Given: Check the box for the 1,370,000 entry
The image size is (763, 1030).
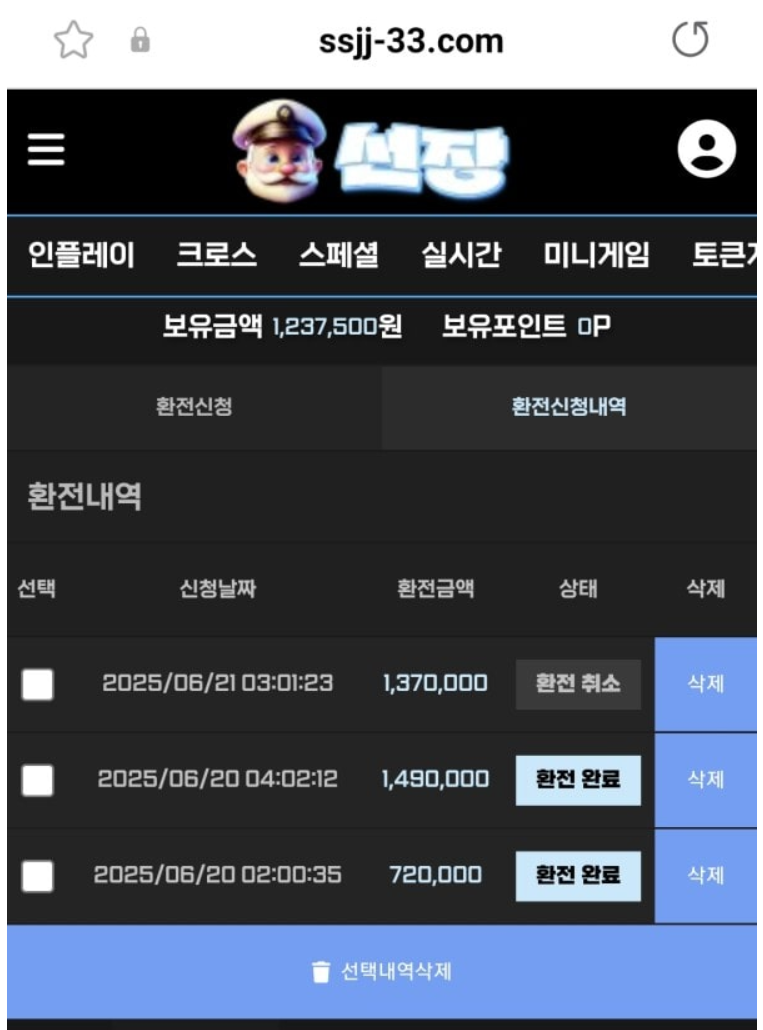Looking at the screenshot, I should click(38, 685).
